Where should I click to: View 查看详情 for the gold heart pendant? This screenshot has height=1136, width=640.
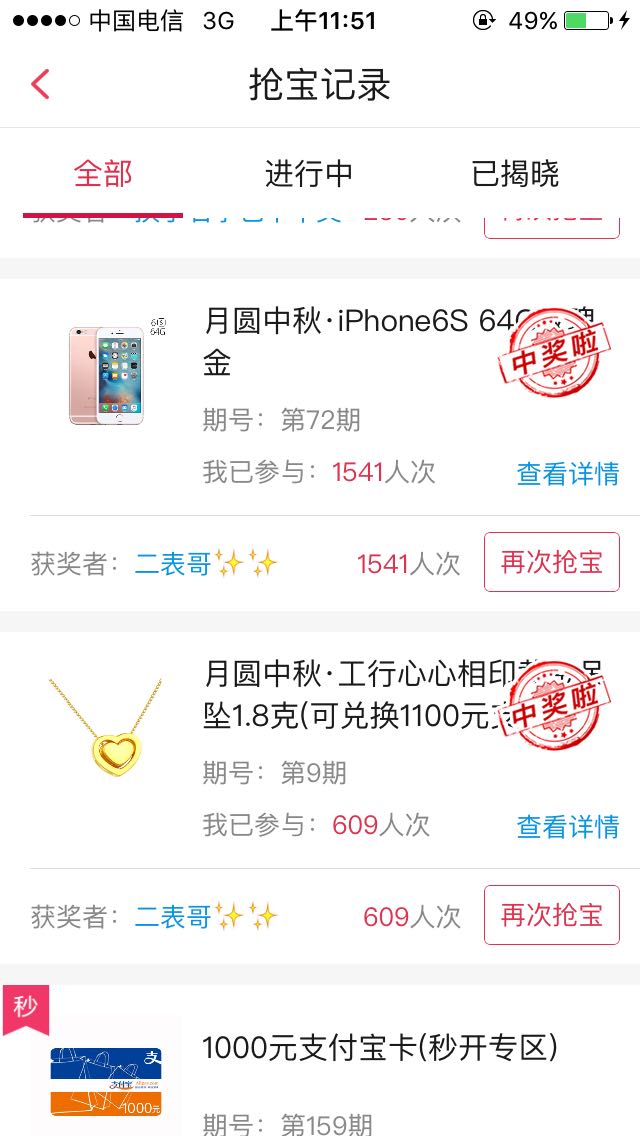tap(568, 827)
